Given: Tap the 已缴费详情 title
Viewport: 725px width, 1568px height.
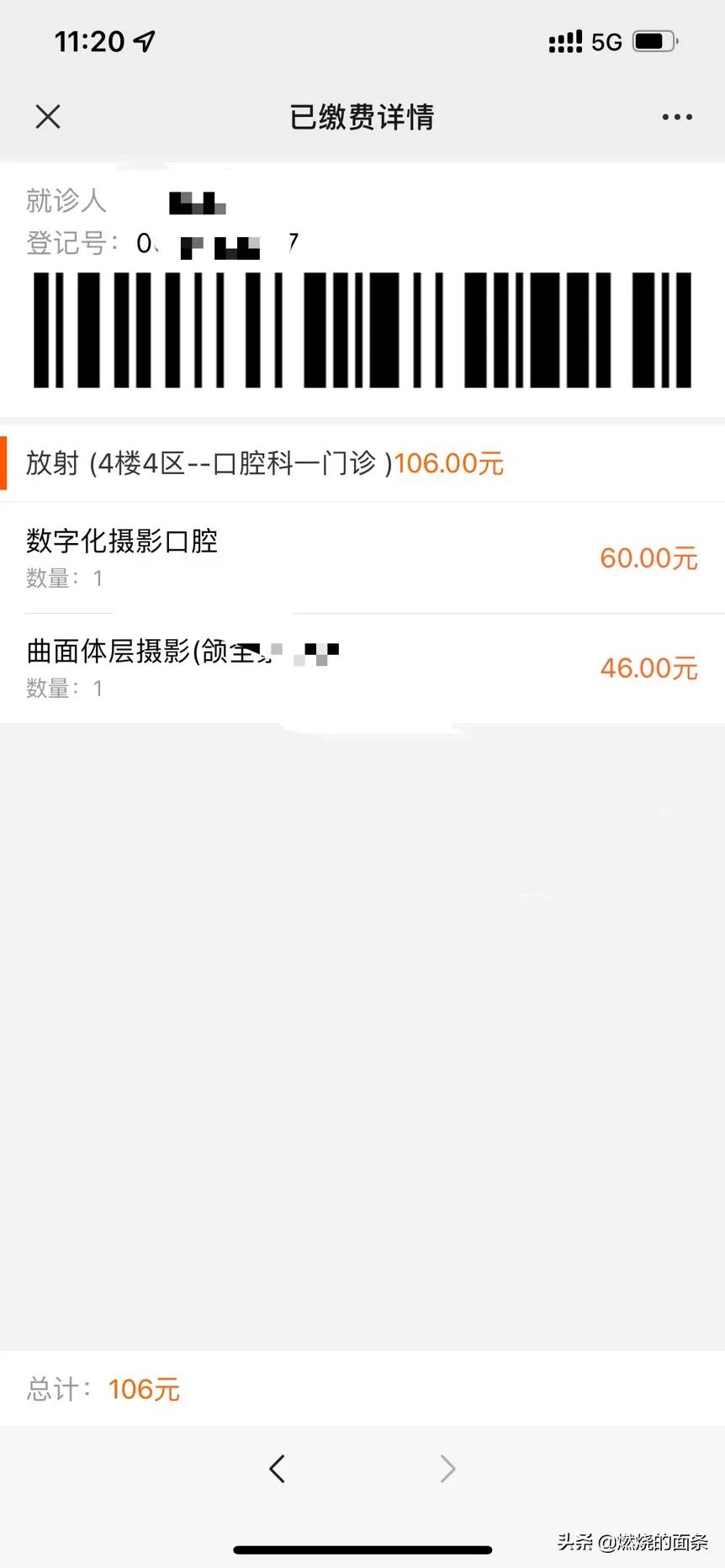Looking at the screenshot, I should [362, 117].
